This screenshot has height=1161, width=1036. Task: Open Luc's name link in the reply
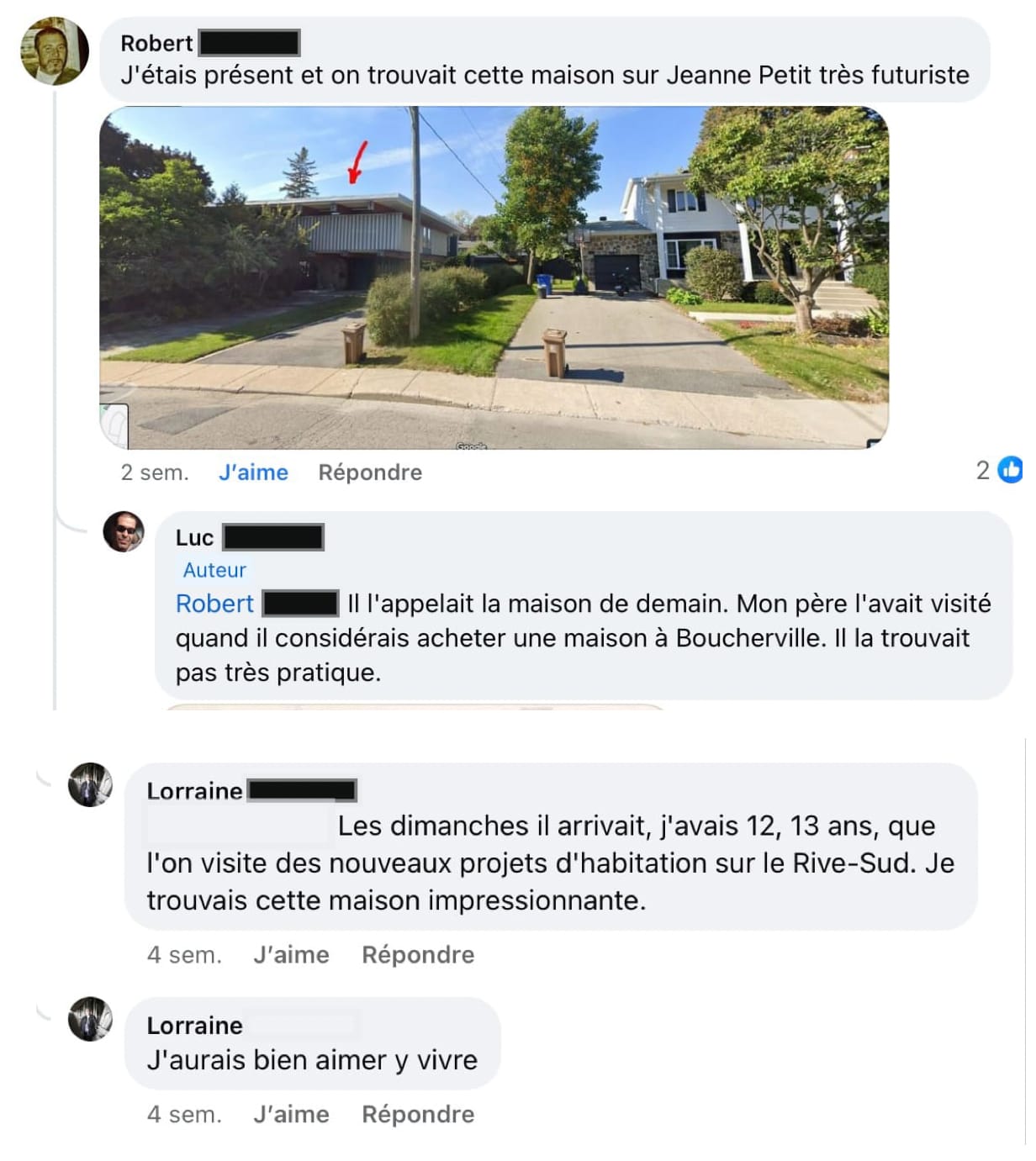pyautogui.click(x=194, y=537)
